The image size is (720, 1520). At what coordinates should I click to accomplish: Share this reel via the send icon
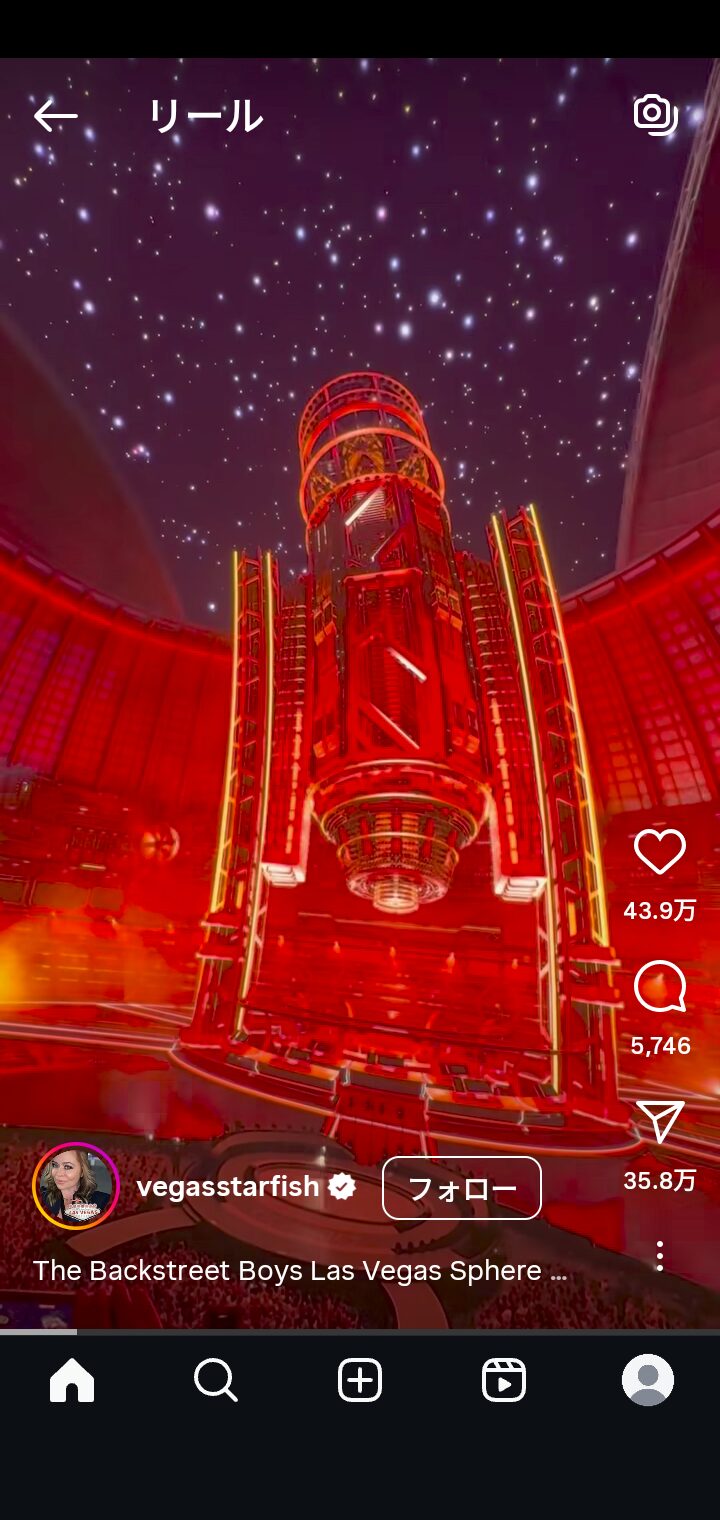pos(660,1122)
